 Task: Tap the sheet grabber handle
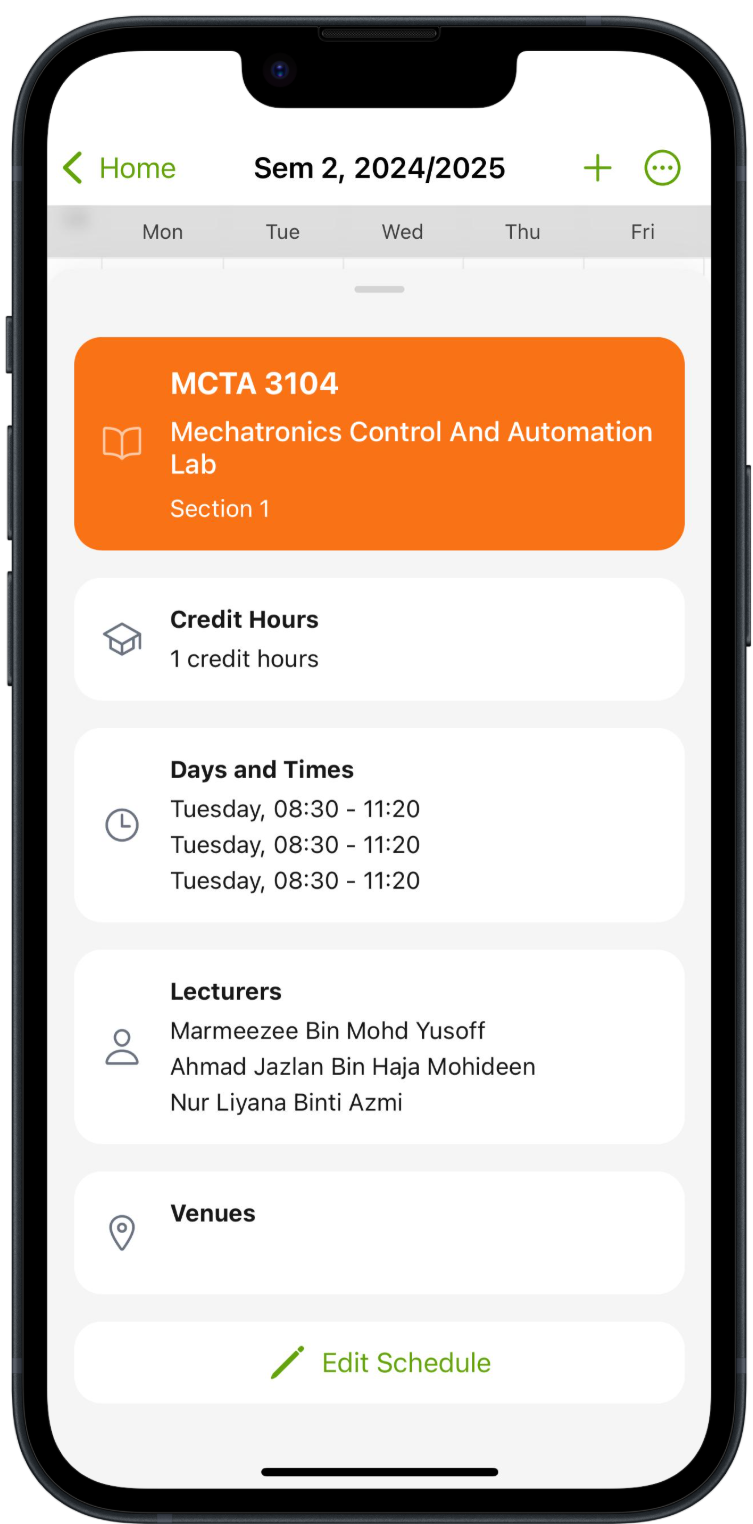coord(379,290)
